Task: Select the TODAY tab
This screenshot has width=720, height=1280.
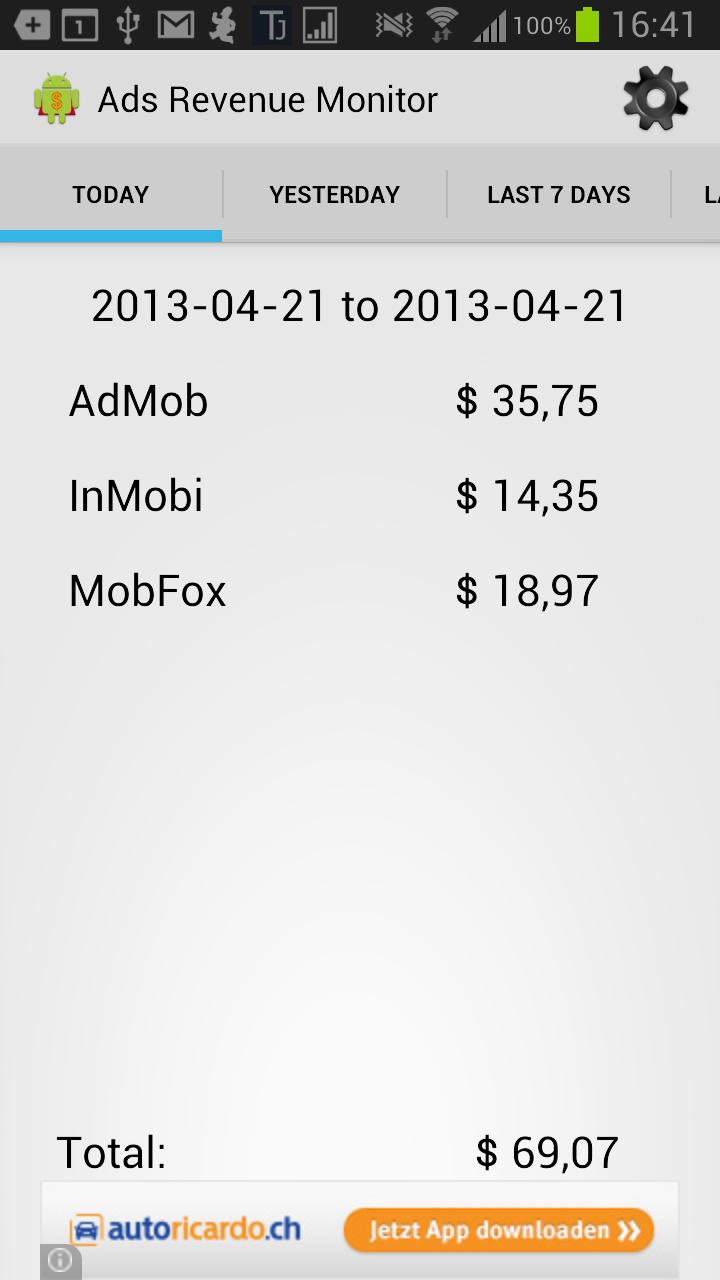Action: click(x=110, y=194)
